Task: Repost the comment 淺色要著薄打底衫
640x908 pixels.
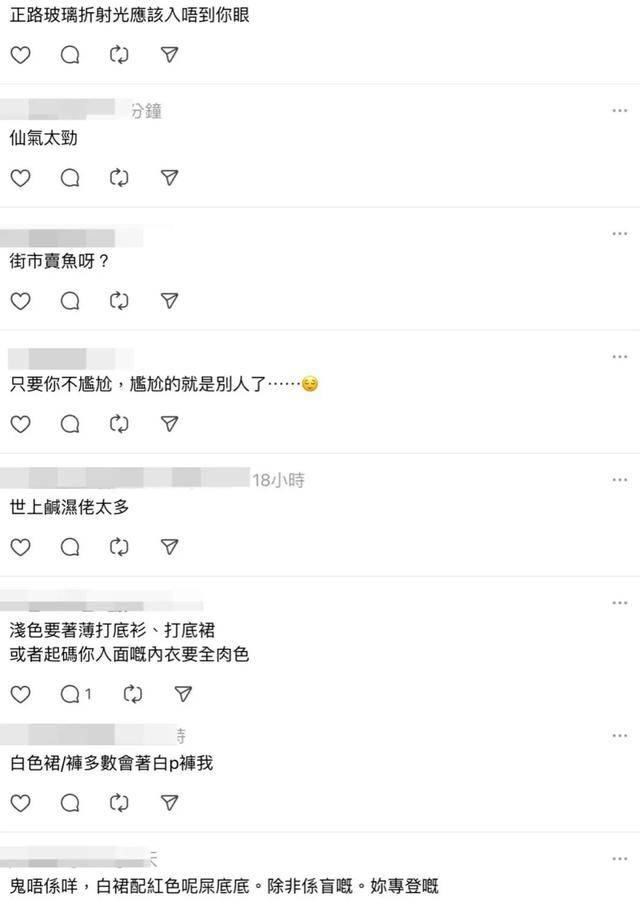Action: coord(132,693)
